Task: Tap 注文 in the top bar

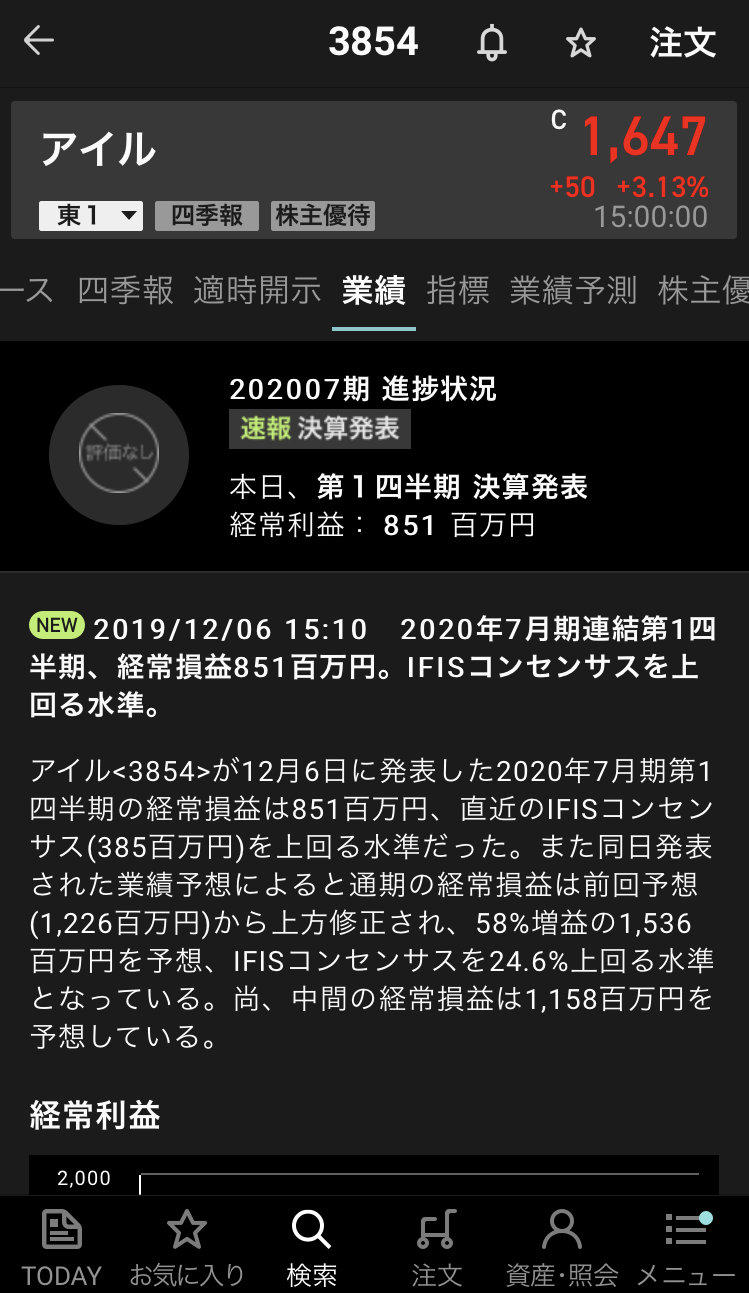Action: click(x=683, y=43)
